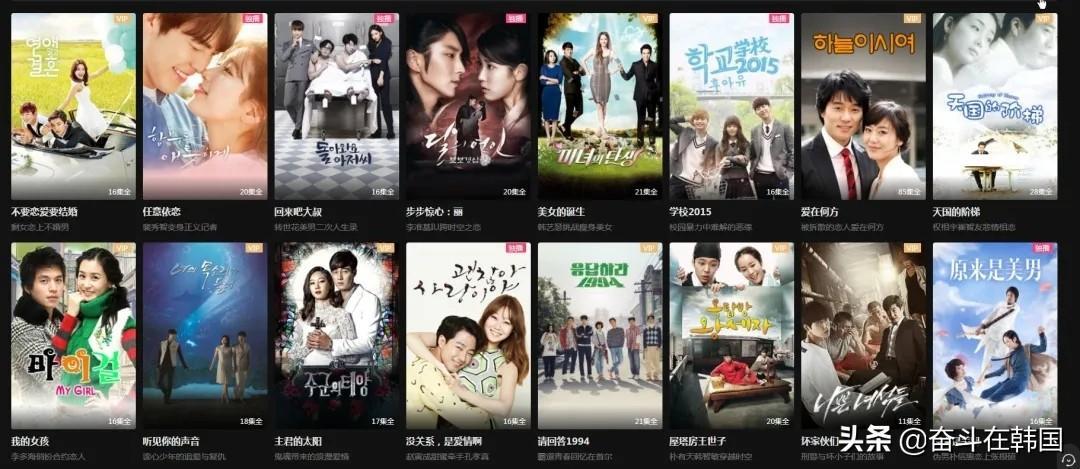Open the drama 听见你的声音
1080x469 pixels.
click(x=205, y=335)
